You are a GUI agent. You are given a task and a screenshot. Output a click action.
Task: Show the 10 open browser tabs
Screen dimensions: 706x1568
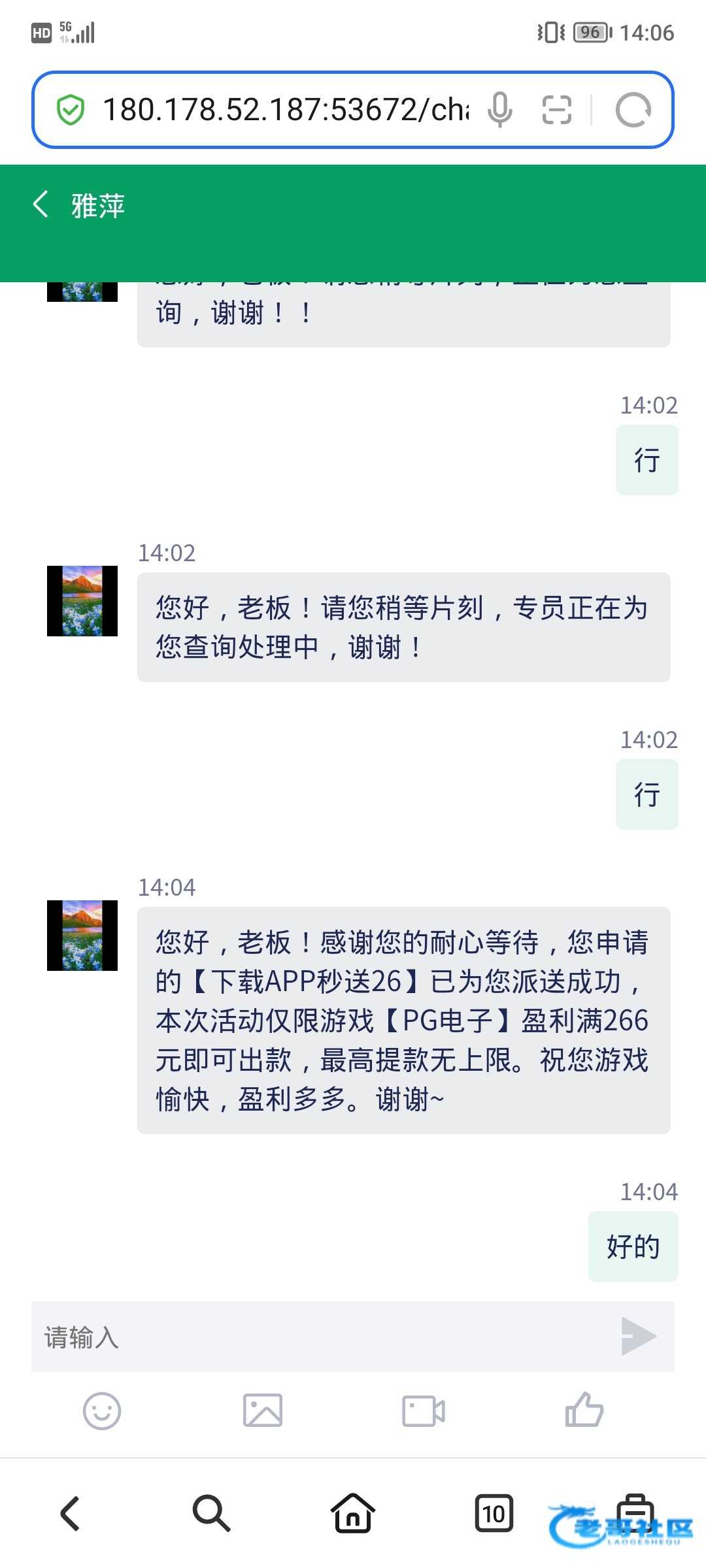pos(494,1513)
